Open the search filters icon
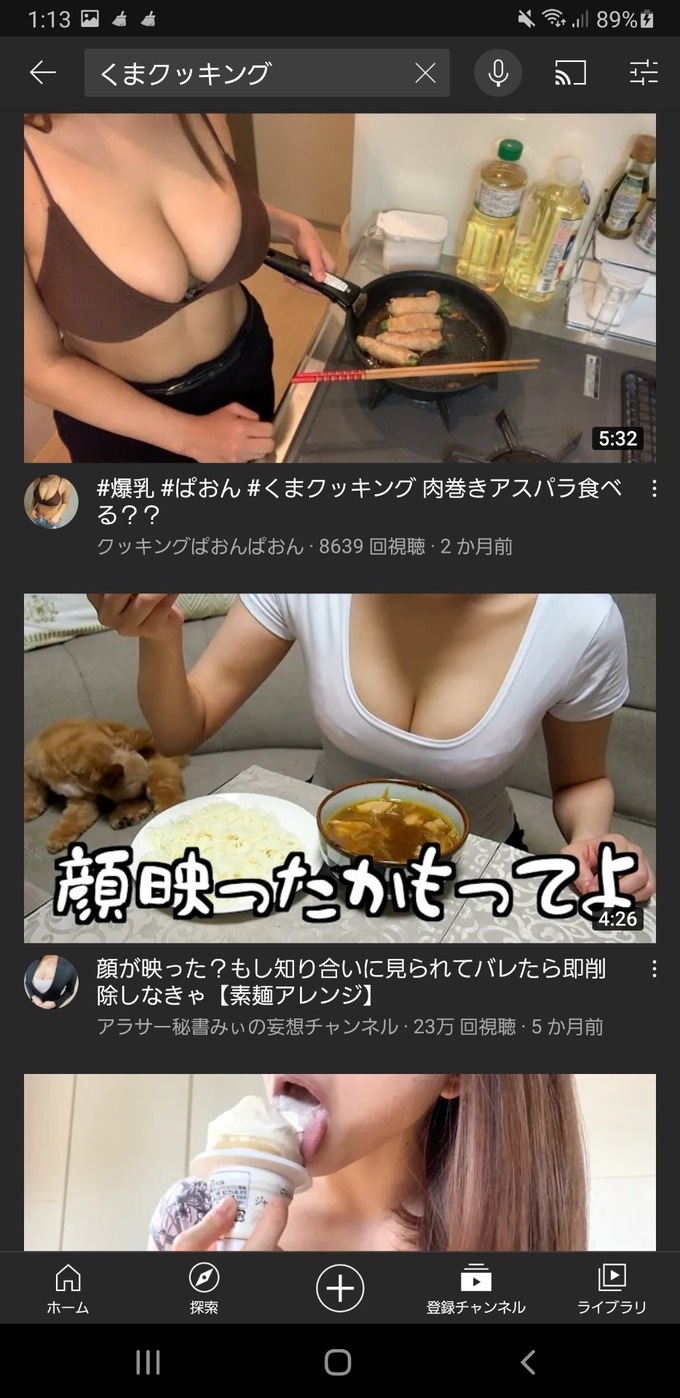The image size is (680, 1398). click(x=644, y=73)
